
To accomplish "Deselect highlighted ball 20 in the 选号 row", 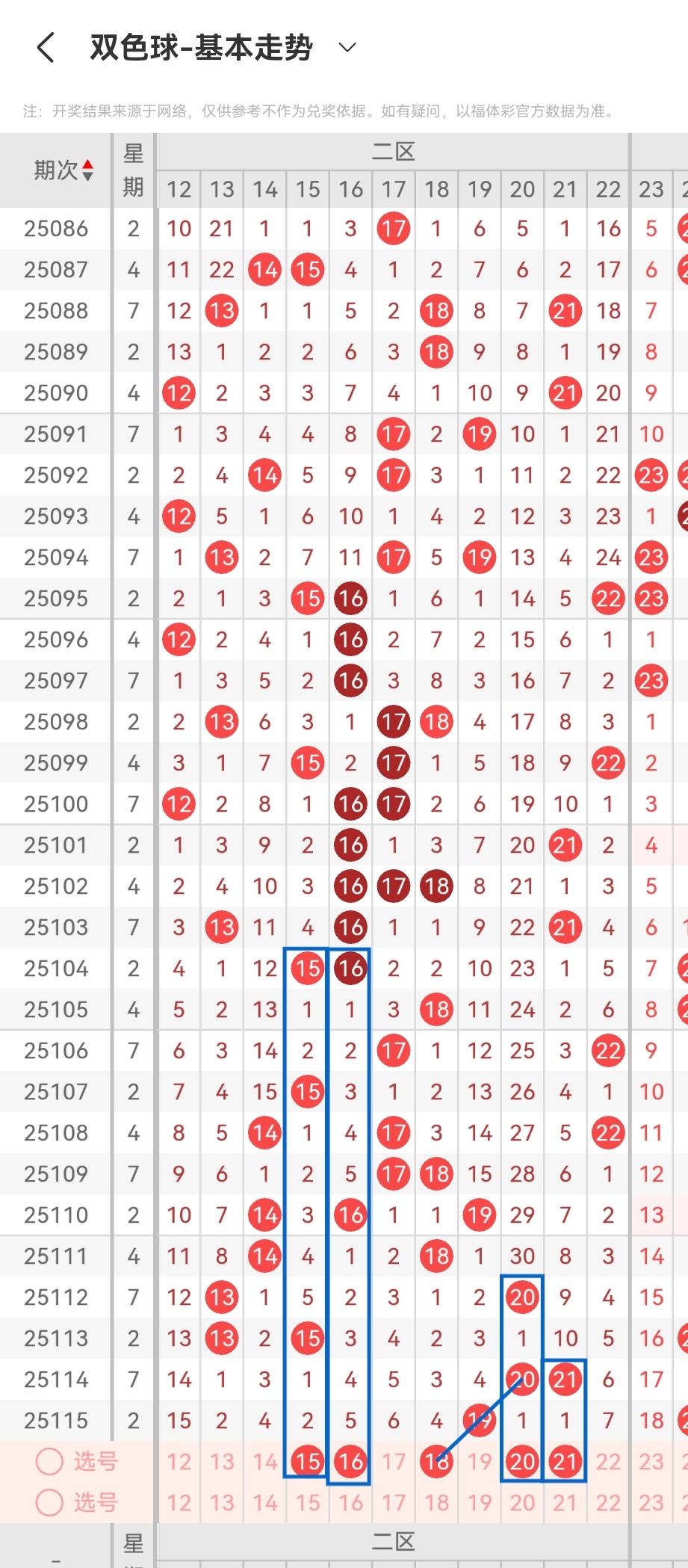I will 522,1461.
